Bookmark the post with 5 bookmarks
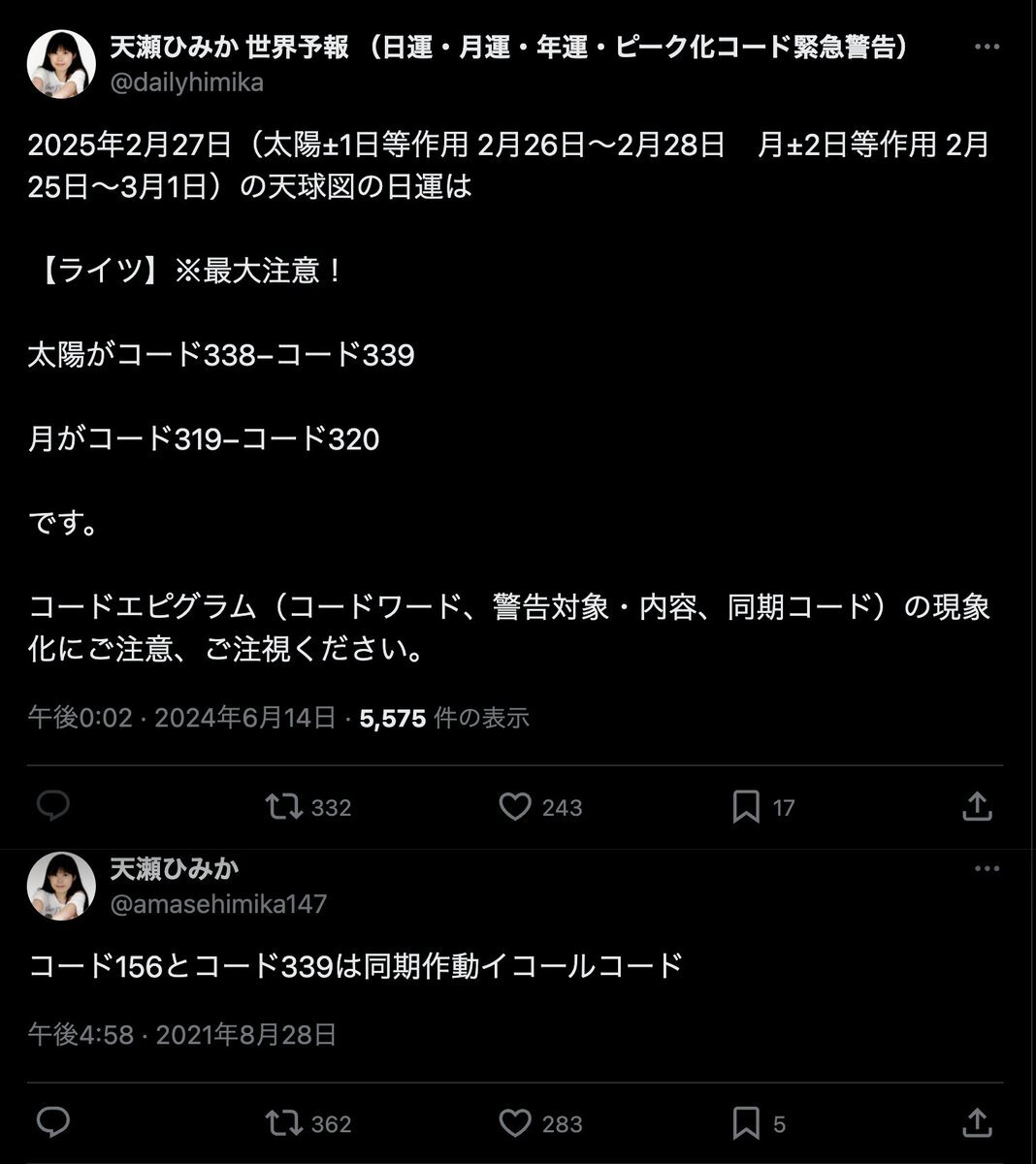This screenshot has height=1164, width=1036. point(746,1122)
